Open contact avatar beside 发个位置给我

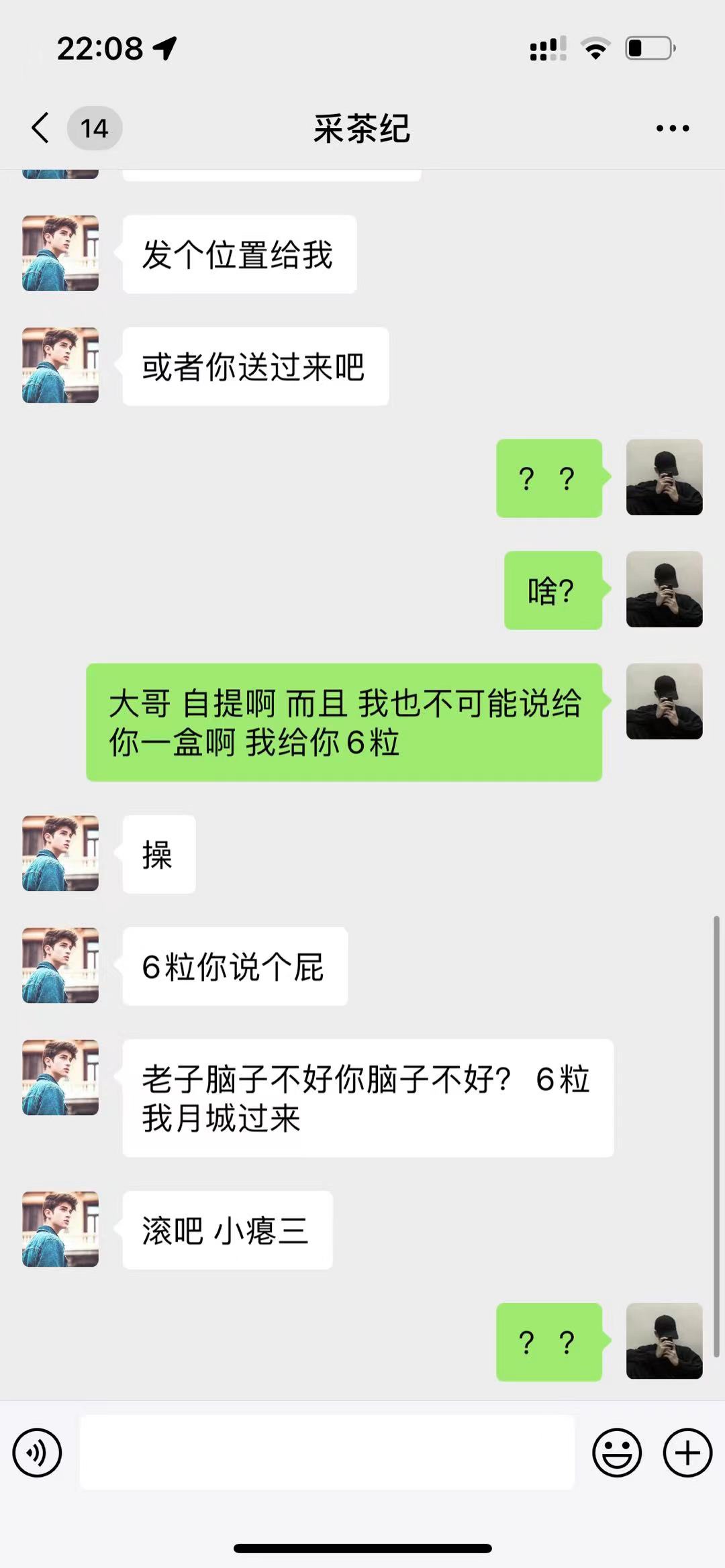(60, 253)
